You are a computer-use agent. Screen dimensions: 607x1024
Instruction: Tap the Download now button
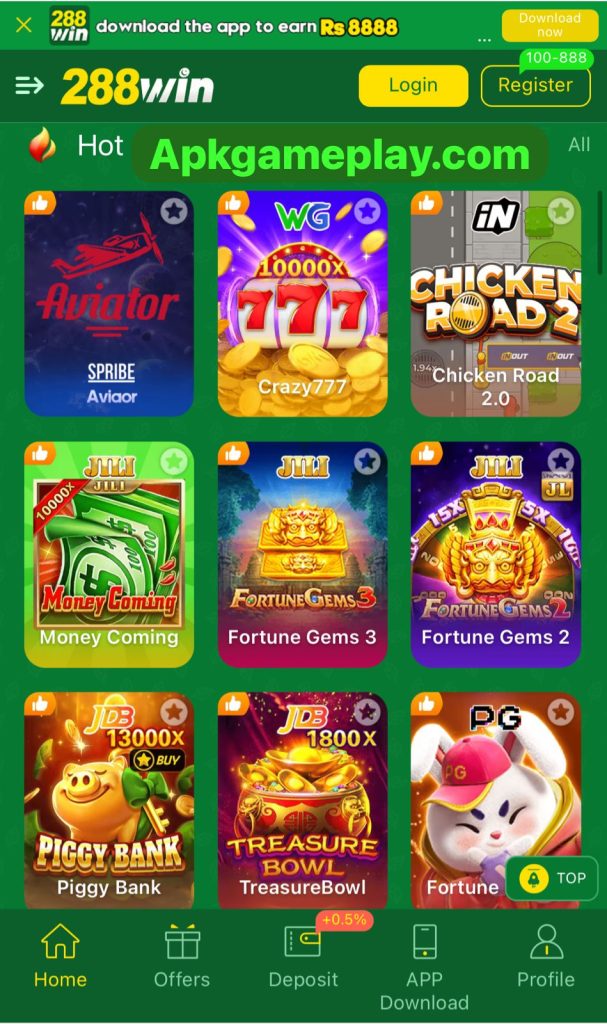[549, 25]
